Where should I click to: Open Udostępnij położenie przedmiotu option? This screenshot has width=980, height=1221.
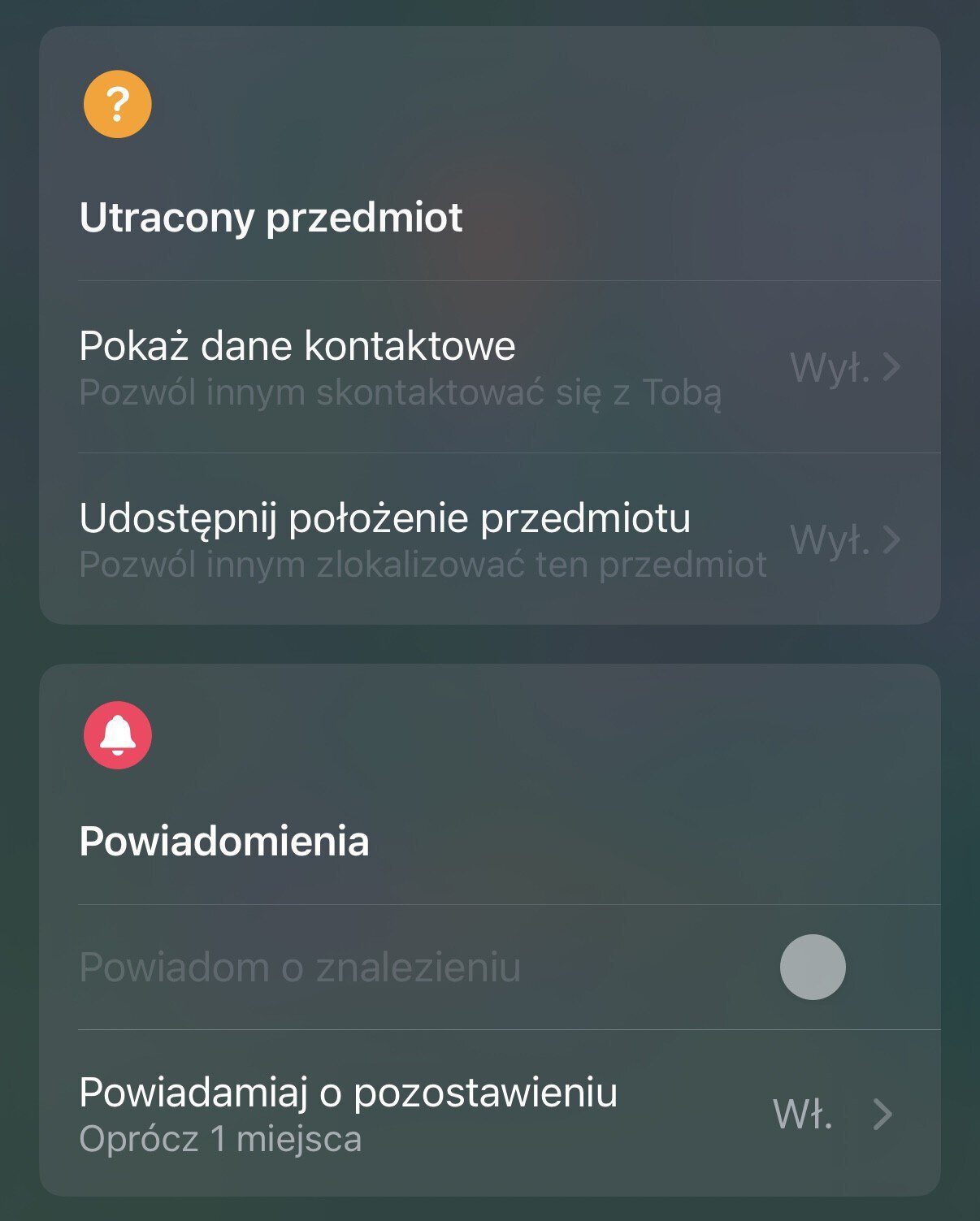(489, 539)
